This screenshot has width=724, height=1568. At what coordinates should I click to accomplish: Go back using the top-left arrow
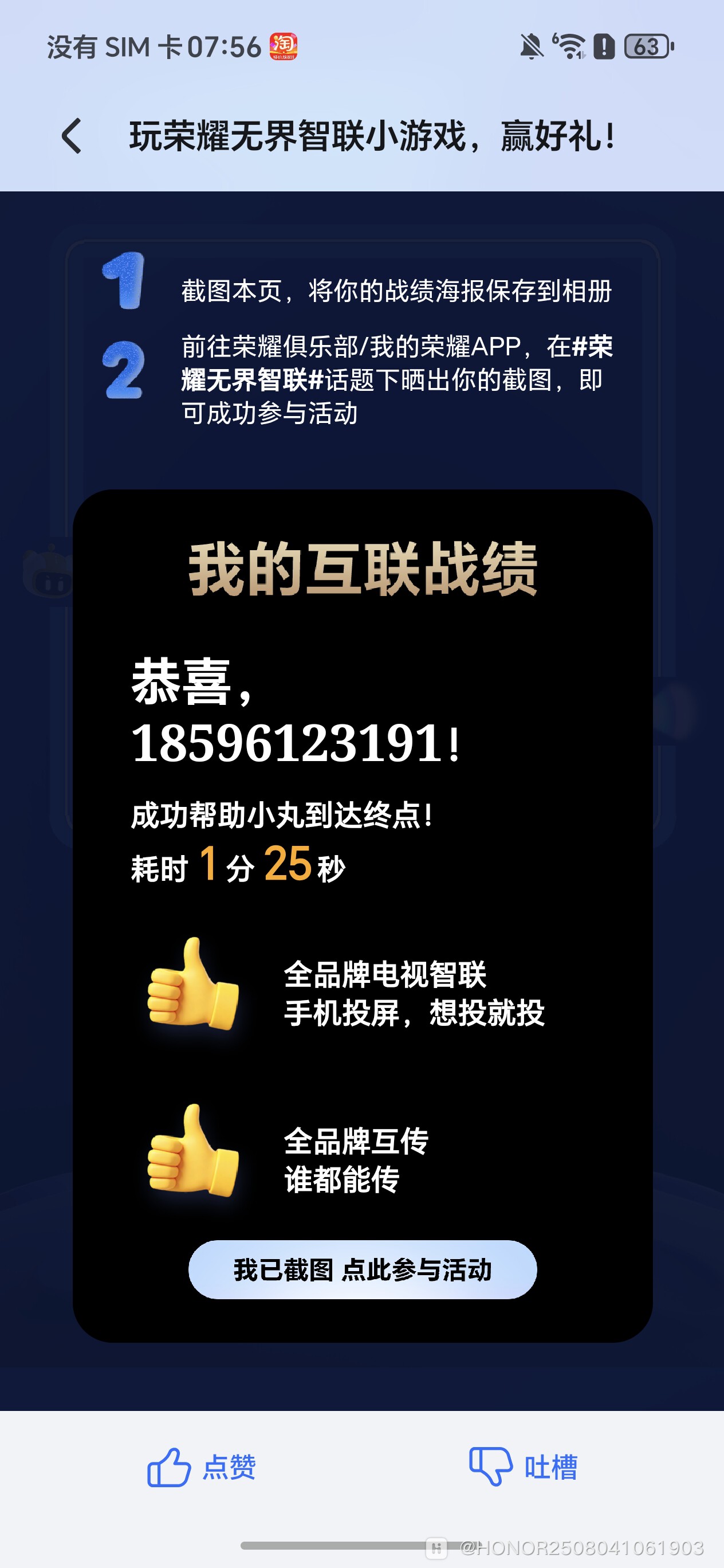click(72, 136)
